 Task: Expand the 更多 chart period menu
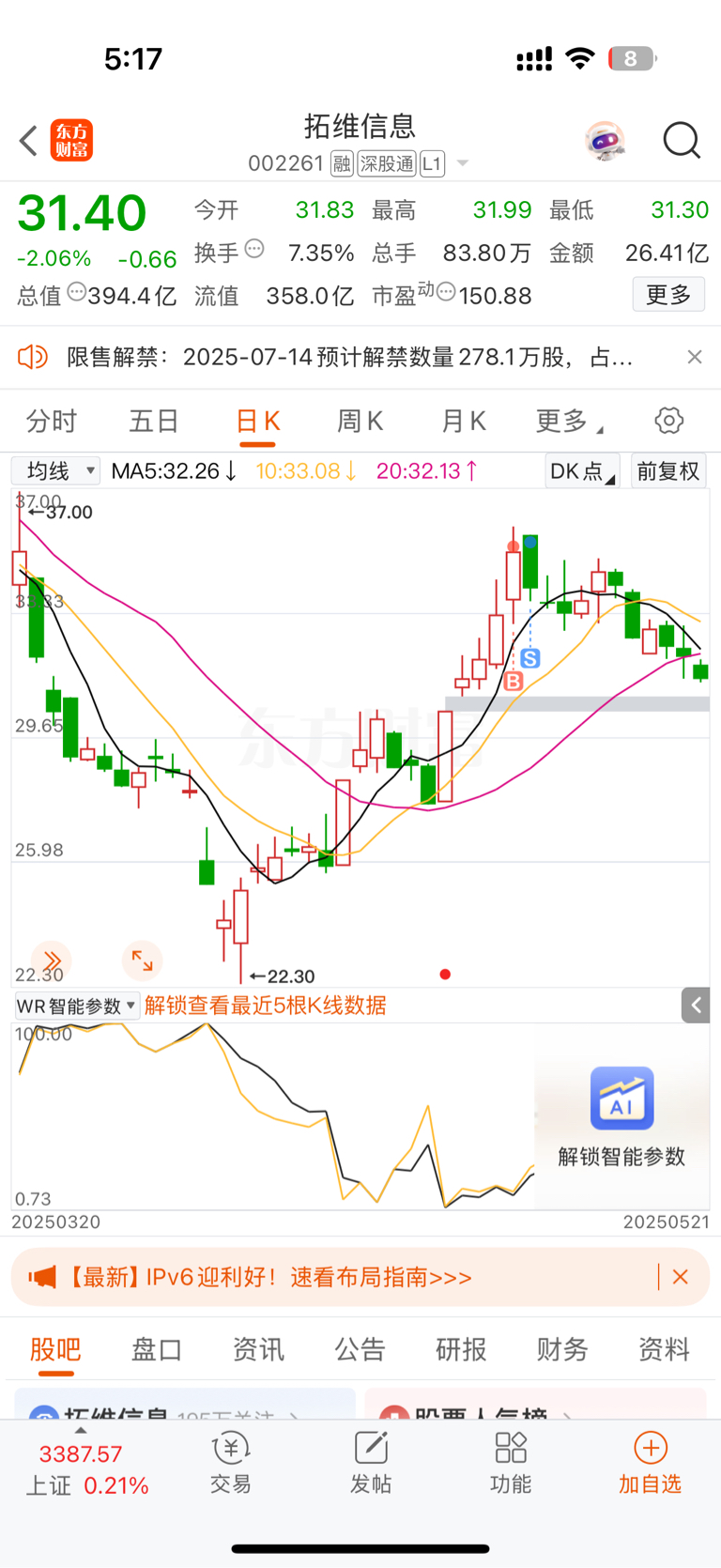568,421
